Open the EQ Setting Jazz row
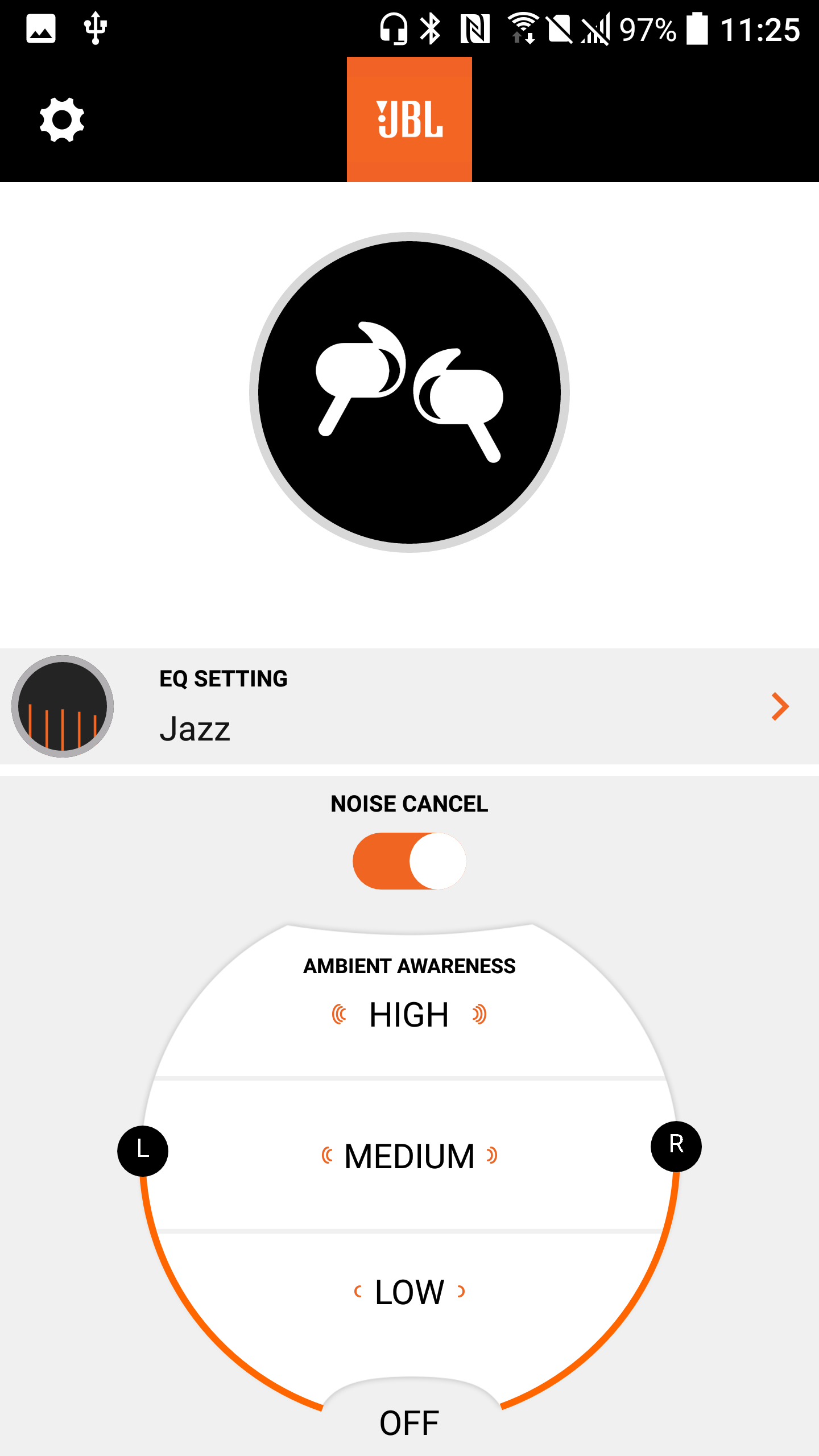 [409, 706]
